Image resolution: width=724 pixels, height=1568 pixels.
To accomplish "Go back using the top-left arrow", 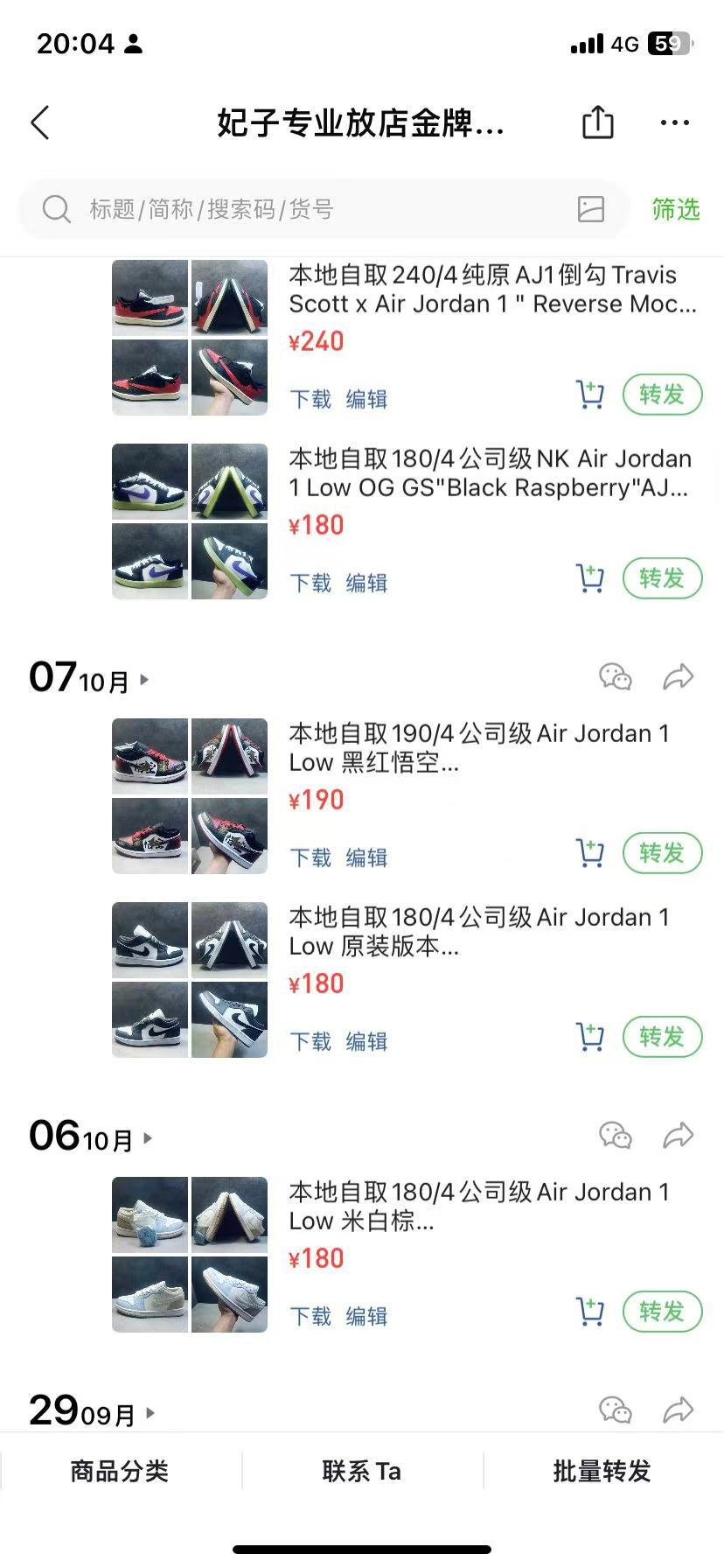I will (40, 123).
